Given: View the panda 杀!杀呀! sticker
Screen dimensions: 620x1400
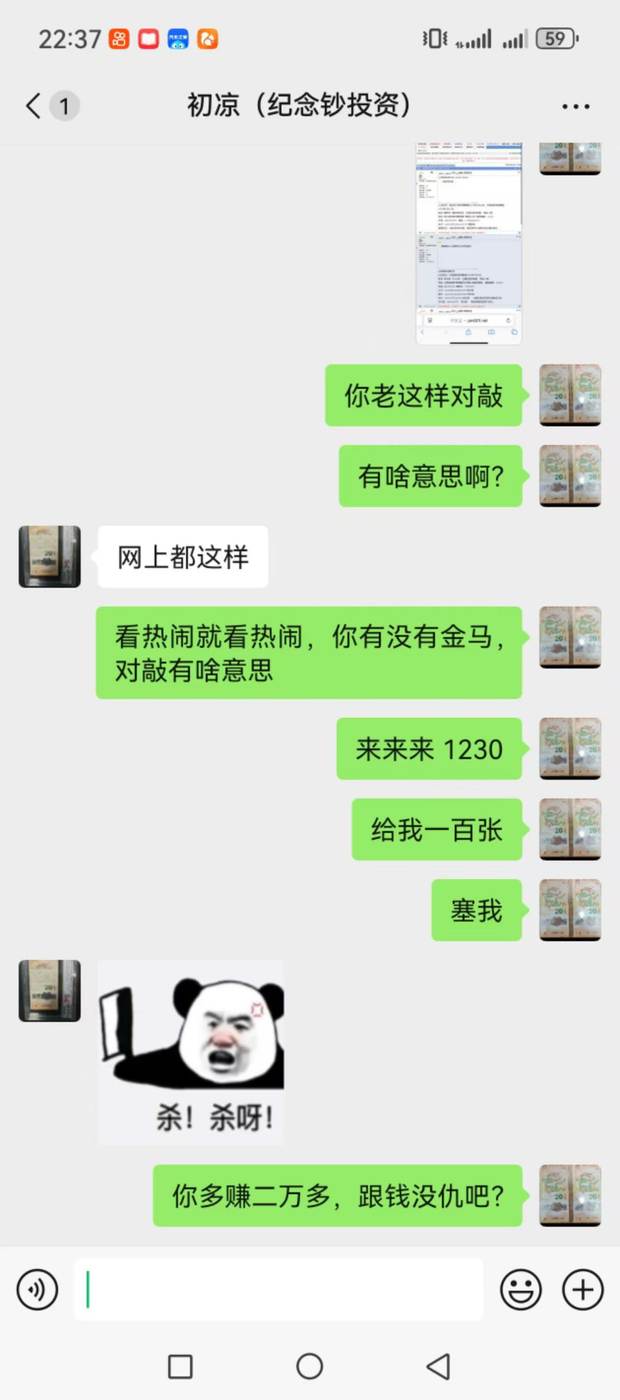Looking at the screenshot, I should (190, 1052).
